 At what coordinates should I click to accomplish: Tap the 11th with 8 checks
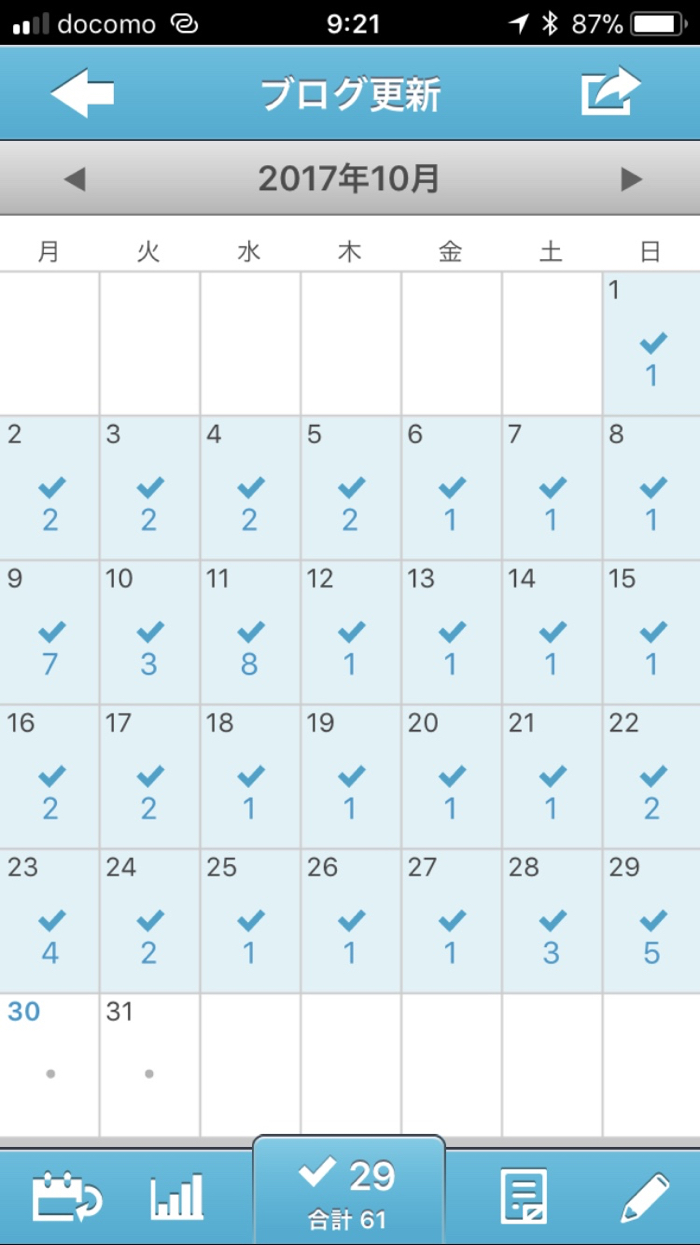[250, 632]
